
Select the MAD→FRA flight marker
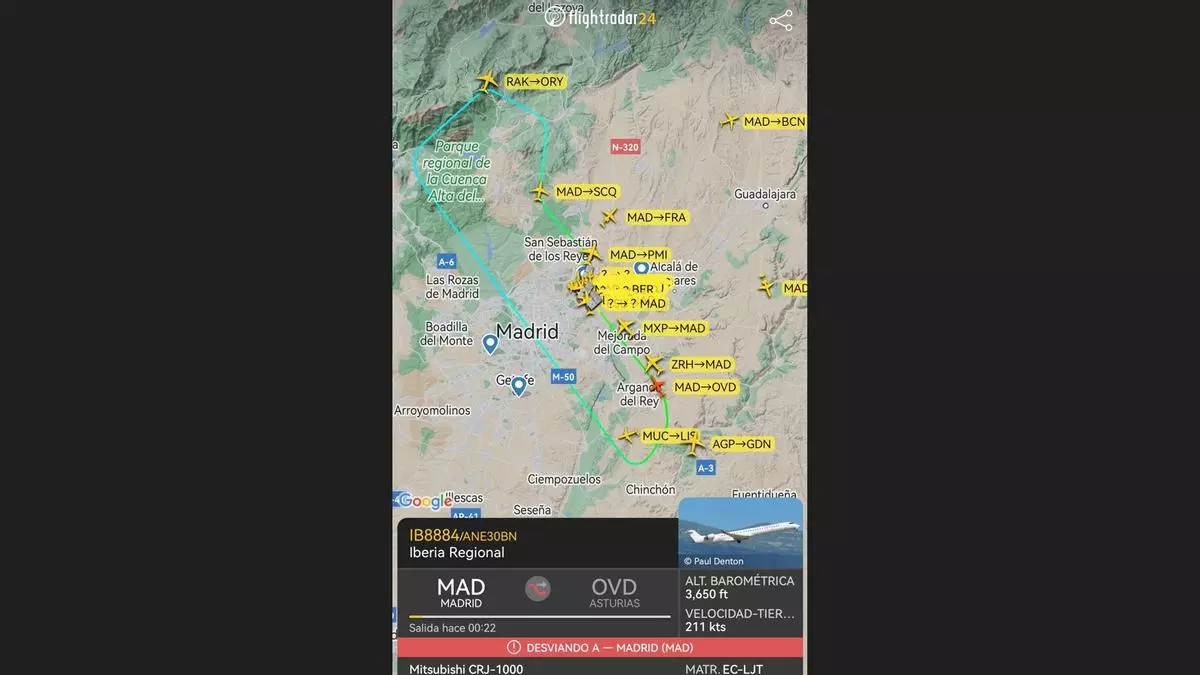[609, 217]
